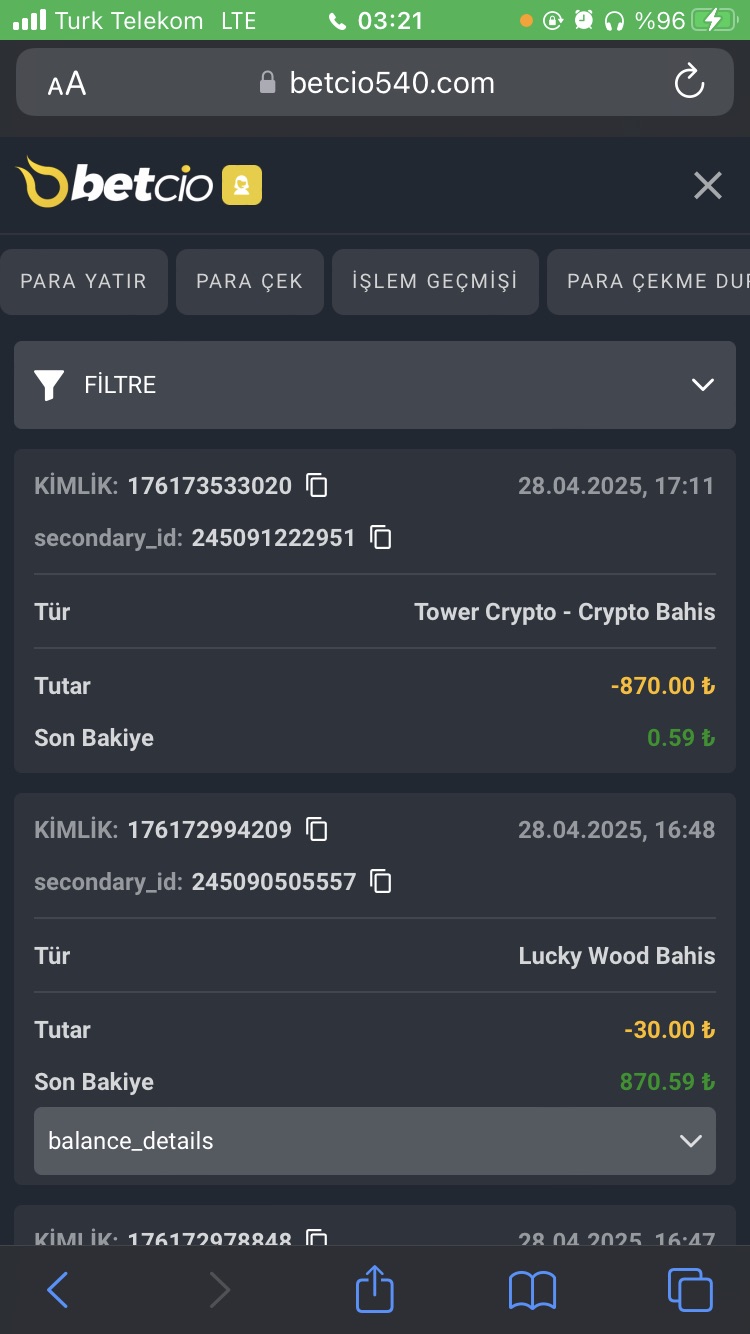
Task: Switch to the PARA ÇEK tab
Action: tap(250, 282)
